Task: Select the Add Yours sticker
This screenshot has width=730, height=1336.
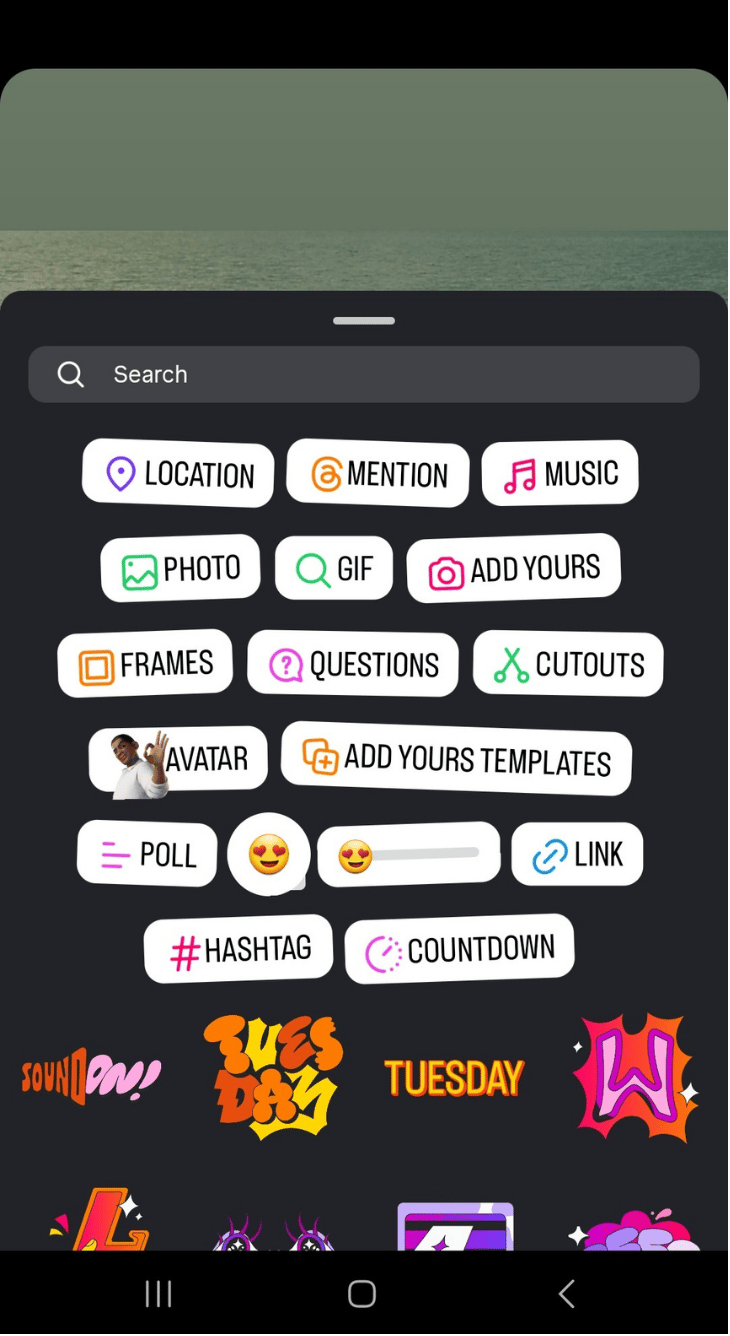Action: pyautogui.click(x=514, y=569)
